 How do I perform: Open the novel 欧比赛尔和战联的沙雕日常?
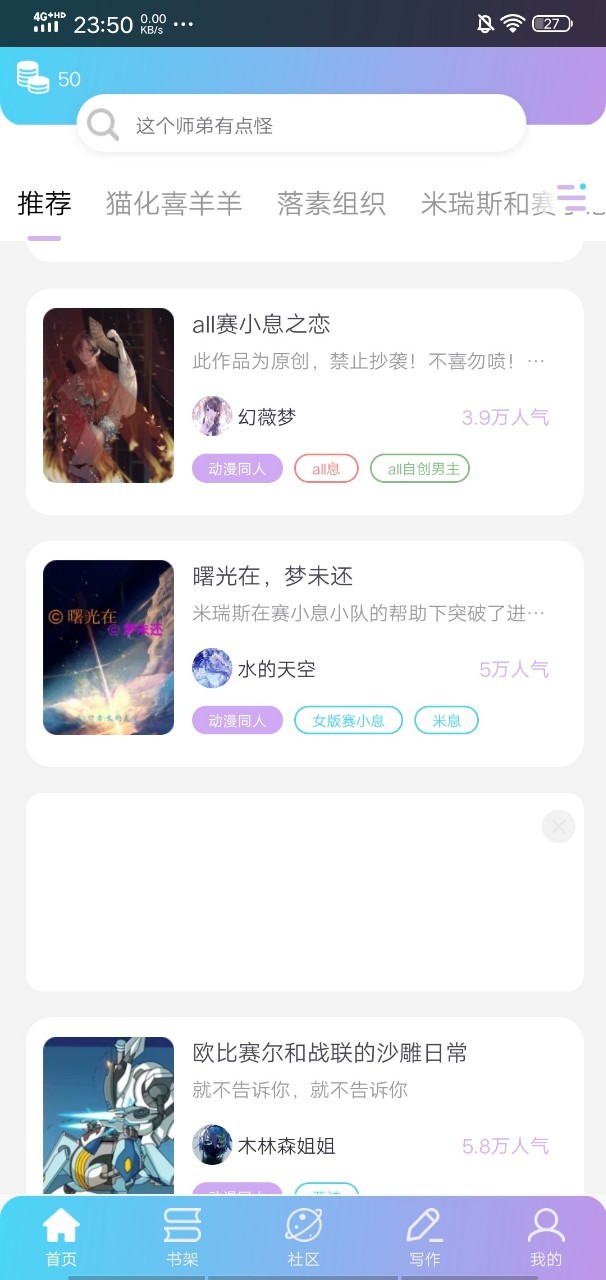(330, 1052)
